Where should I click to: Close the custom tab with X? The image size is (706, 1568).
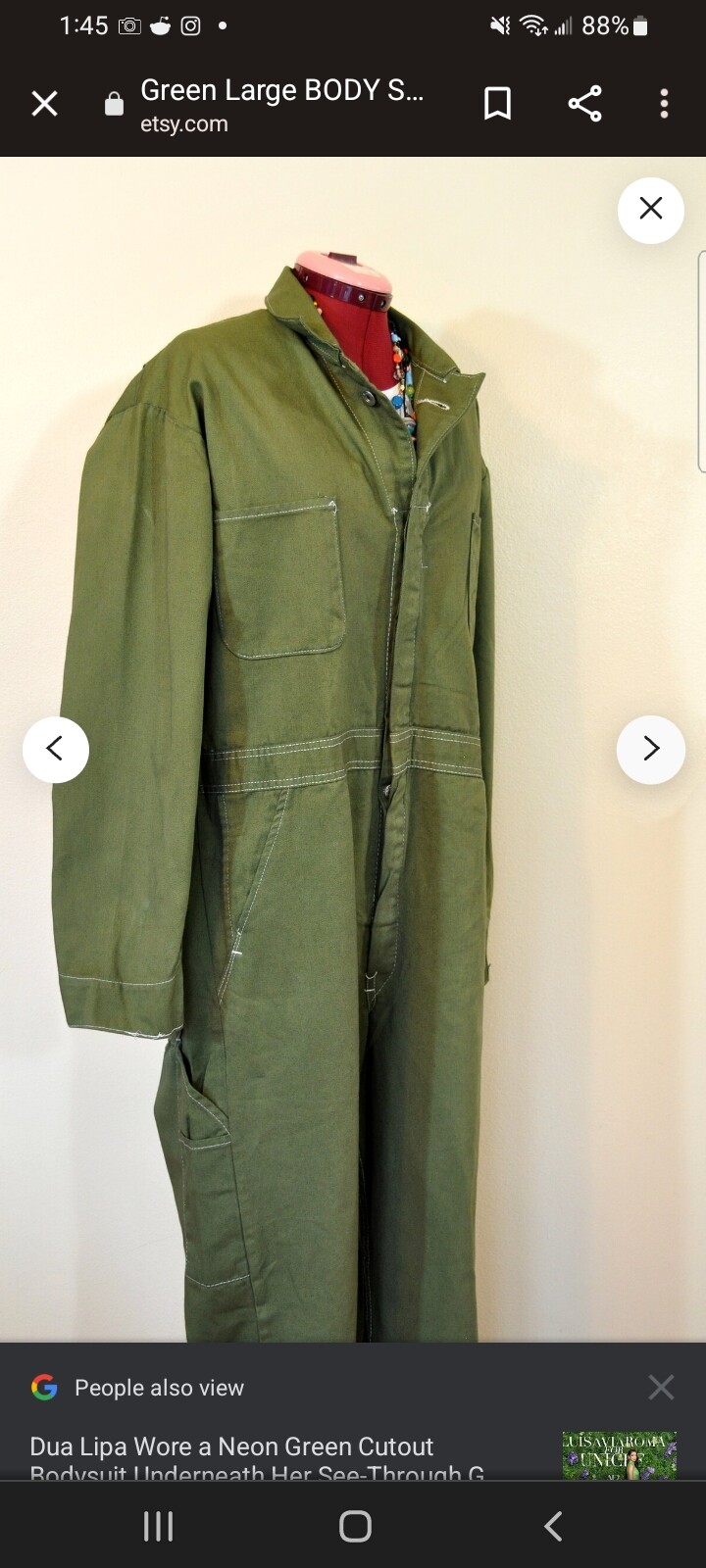44,104
